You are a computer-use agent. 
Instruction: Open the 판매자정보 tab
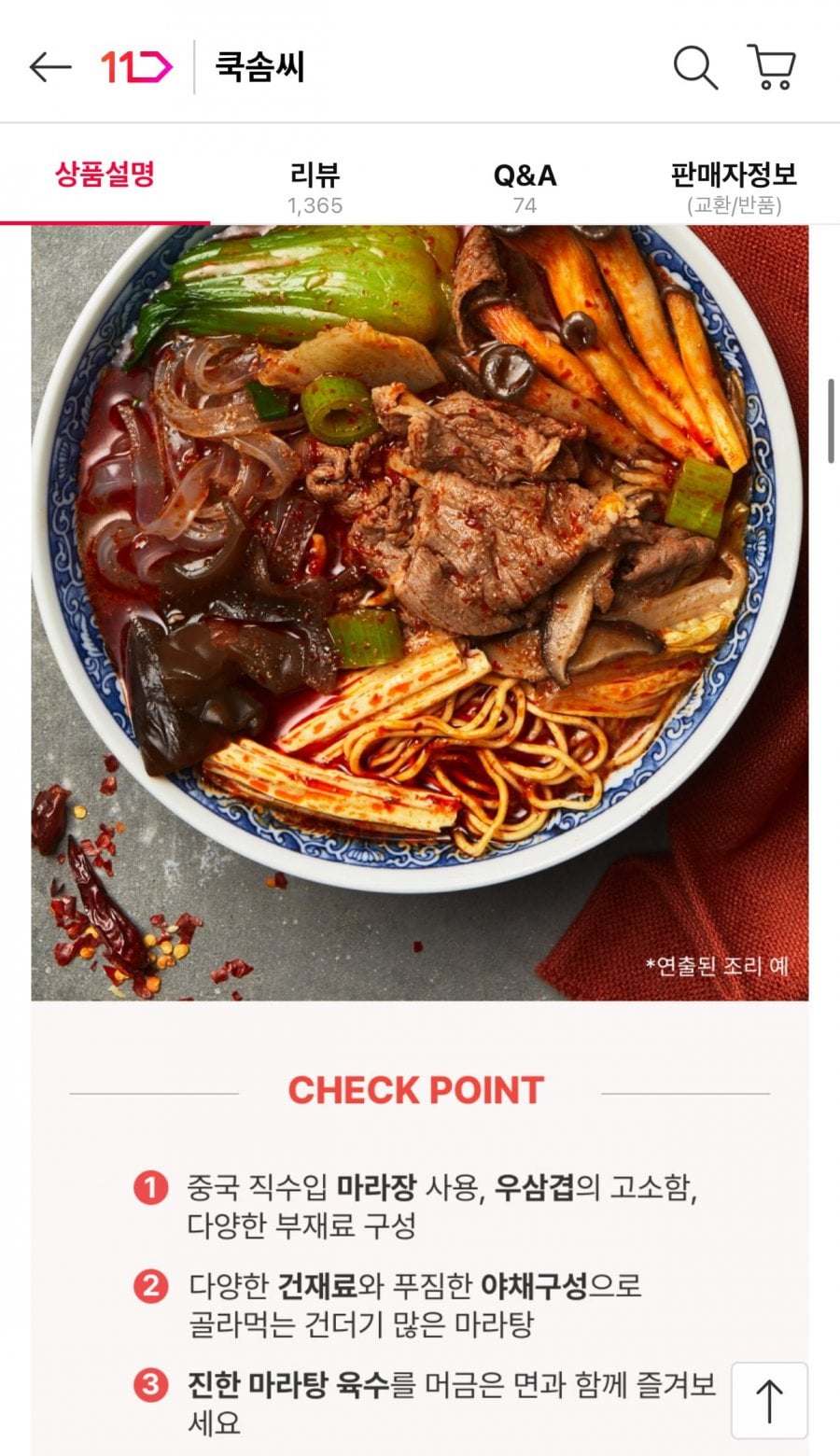pos(734,186)
